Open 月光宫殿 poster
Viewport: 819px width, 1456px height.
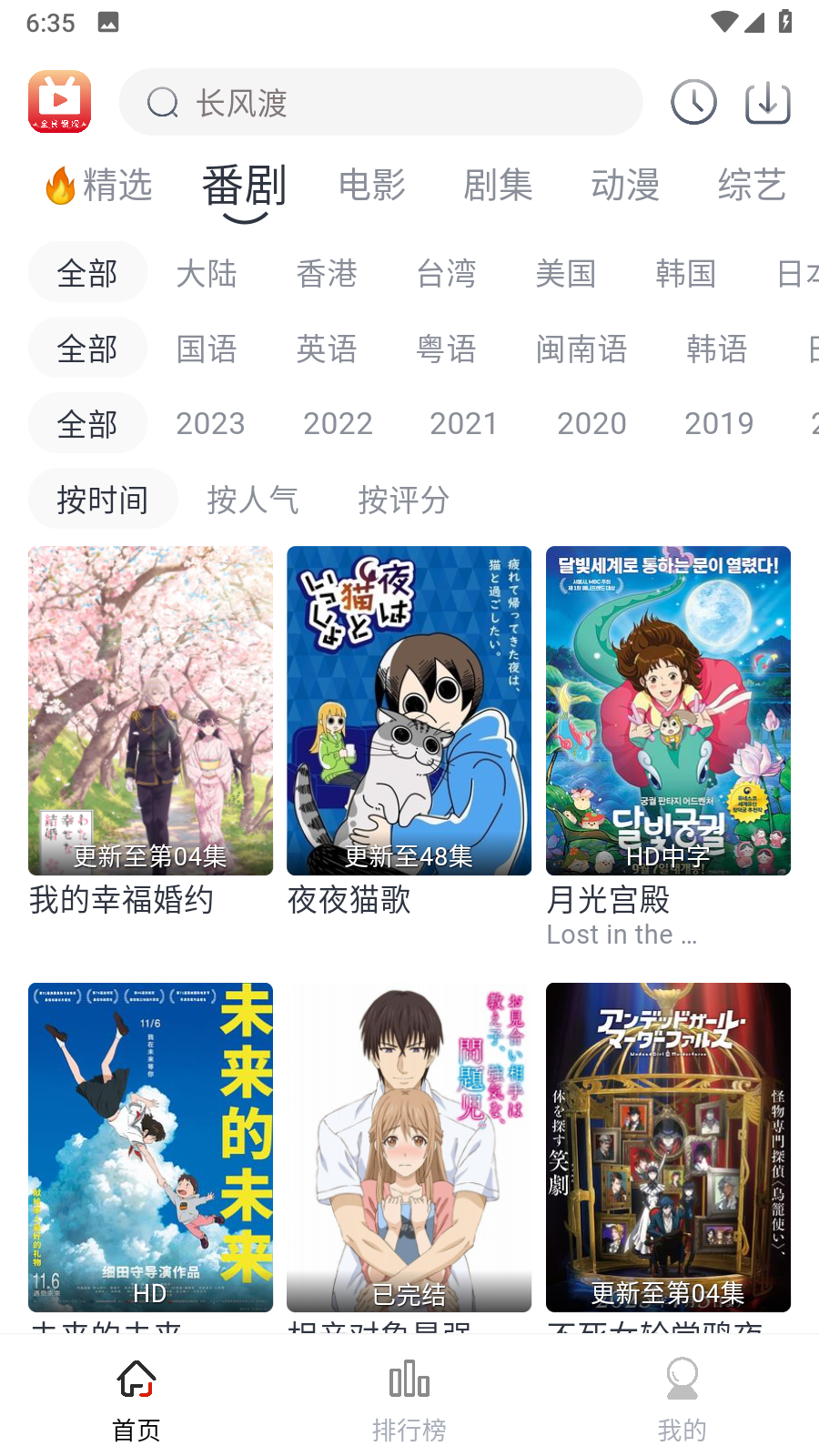click(x=668, y=711)
